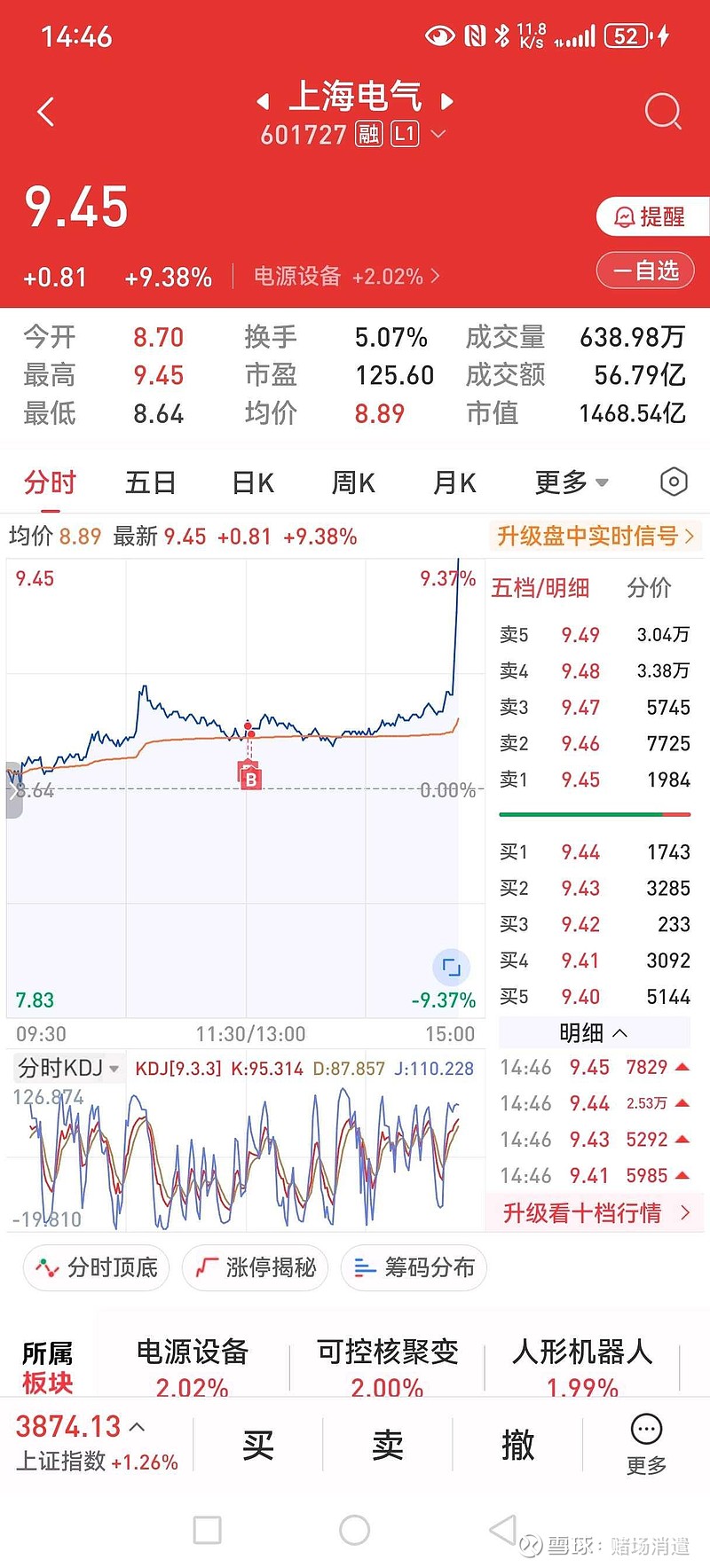Expand the 更多 chart options dropdown

(572, 482)
